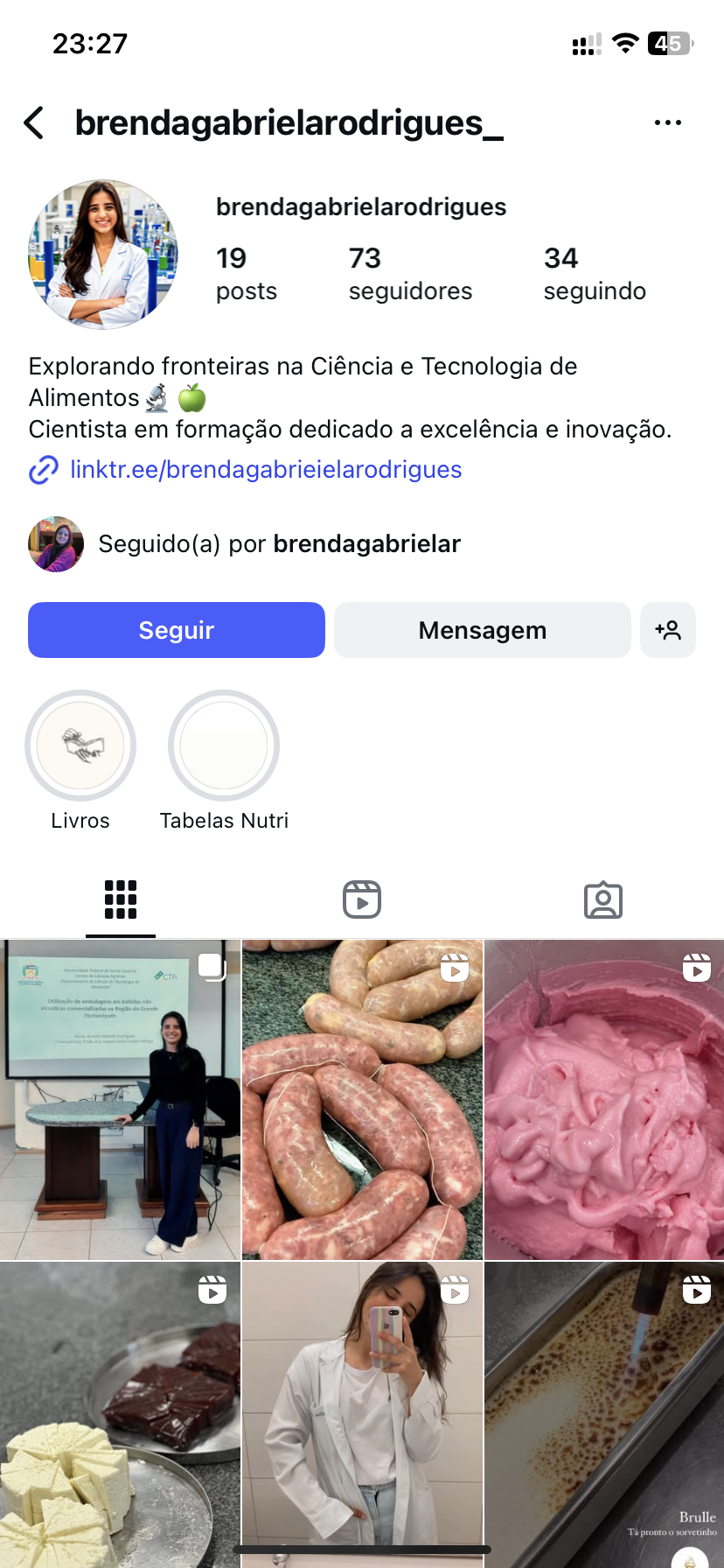Open the raw sausages reel
The width and height of the screenshot is (724, 1568).
click(x=362, y=1100)
